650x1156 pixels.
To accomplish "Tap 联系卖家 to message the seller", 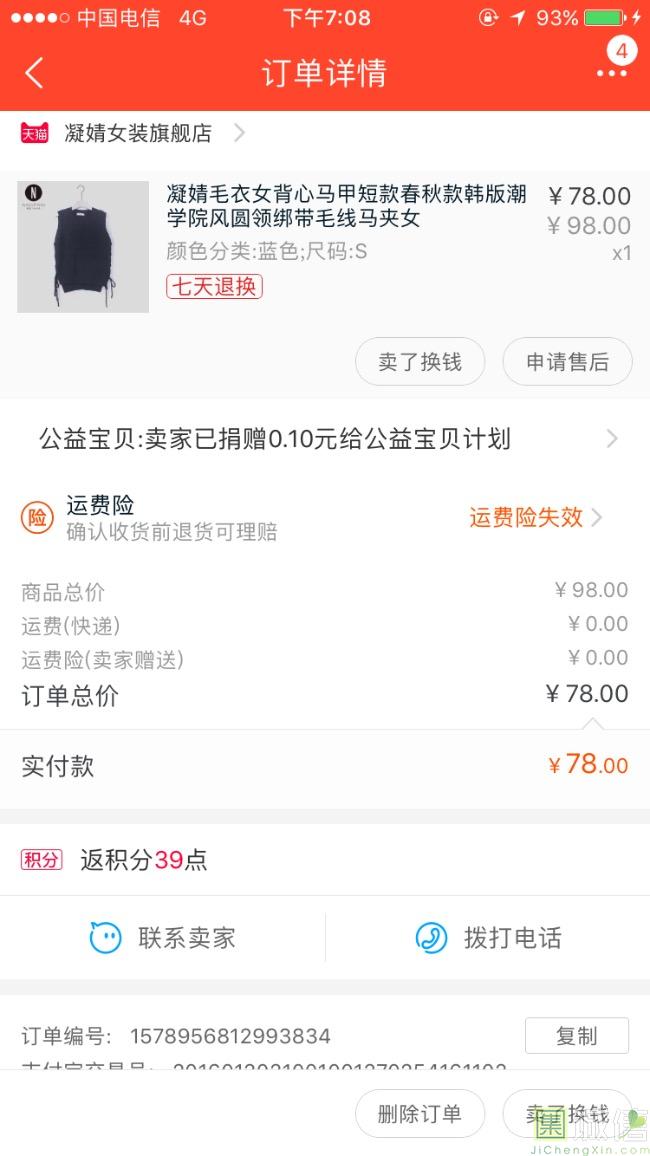I will [162, 938].
